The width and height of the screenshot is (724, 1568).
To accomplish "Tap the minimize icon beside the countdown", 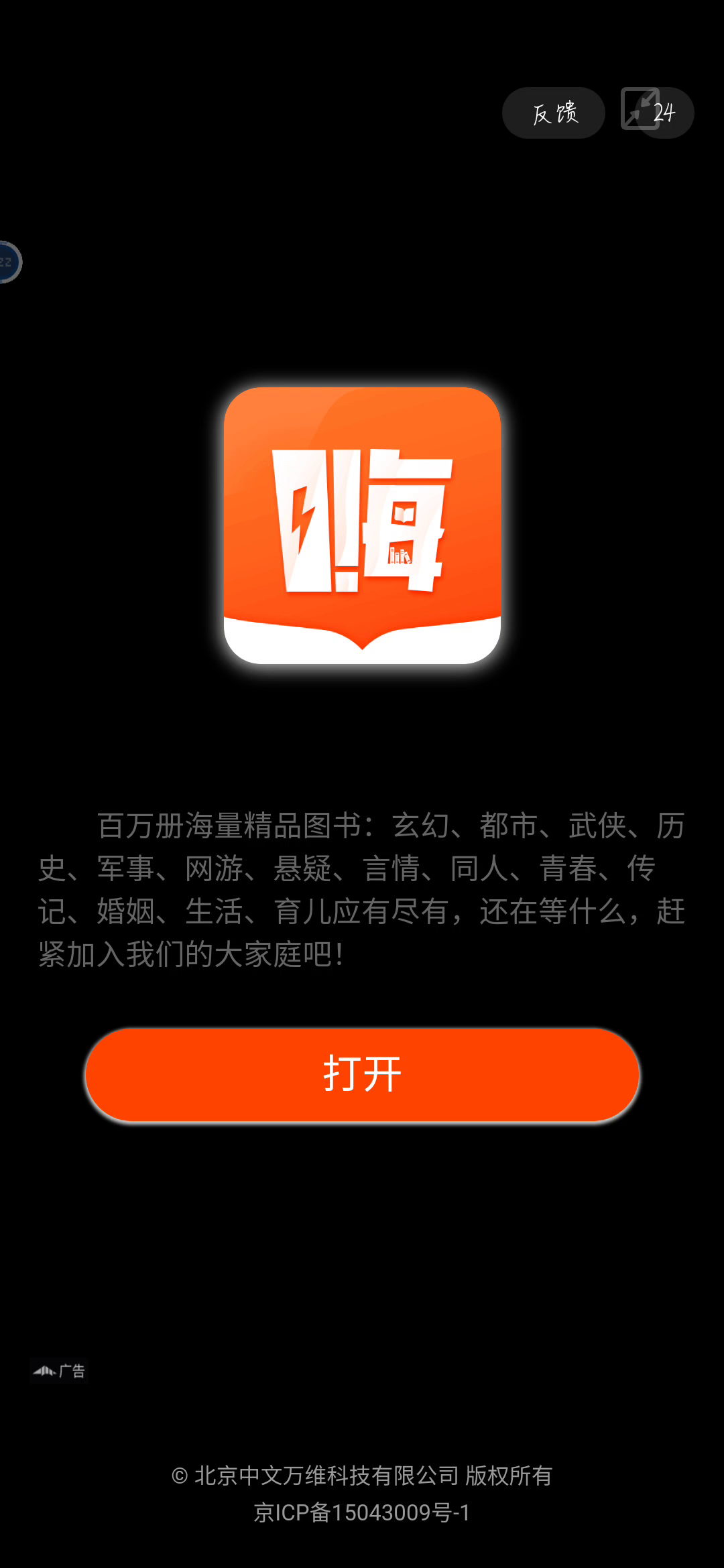I will coord(640,109).
